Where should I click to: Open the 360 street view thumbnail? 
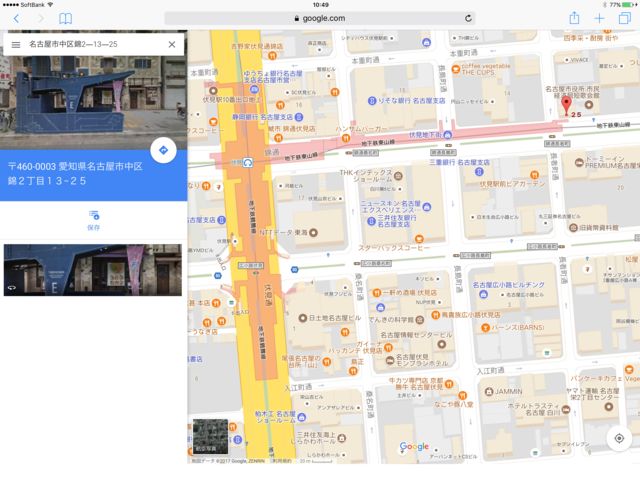pyautogui.click(x=93, y=268)
